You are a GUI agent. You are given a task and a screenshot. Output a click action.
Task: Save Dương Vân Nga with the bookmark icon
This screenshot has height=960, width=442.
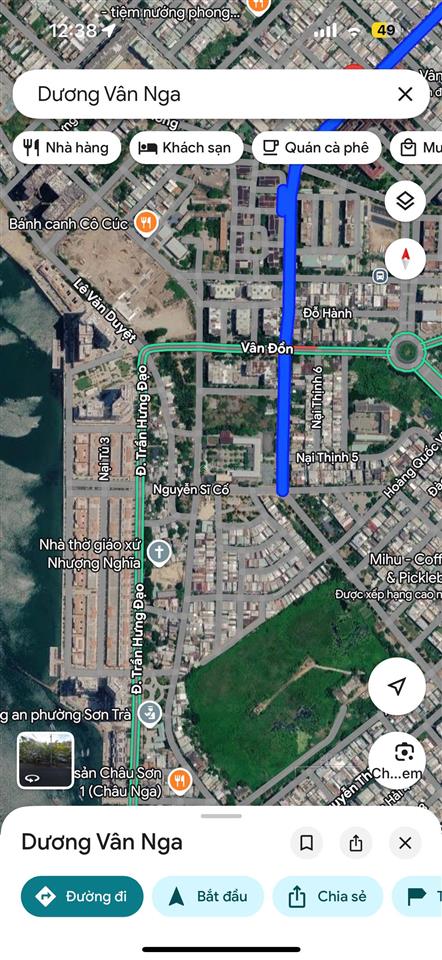(307, 843)
